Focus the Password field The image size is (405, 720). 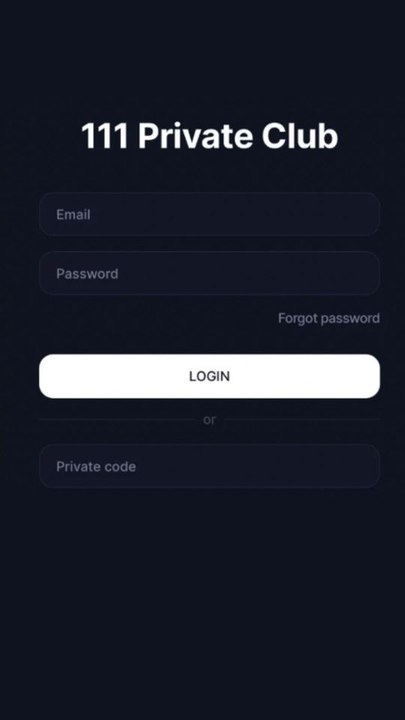point(209,273)
